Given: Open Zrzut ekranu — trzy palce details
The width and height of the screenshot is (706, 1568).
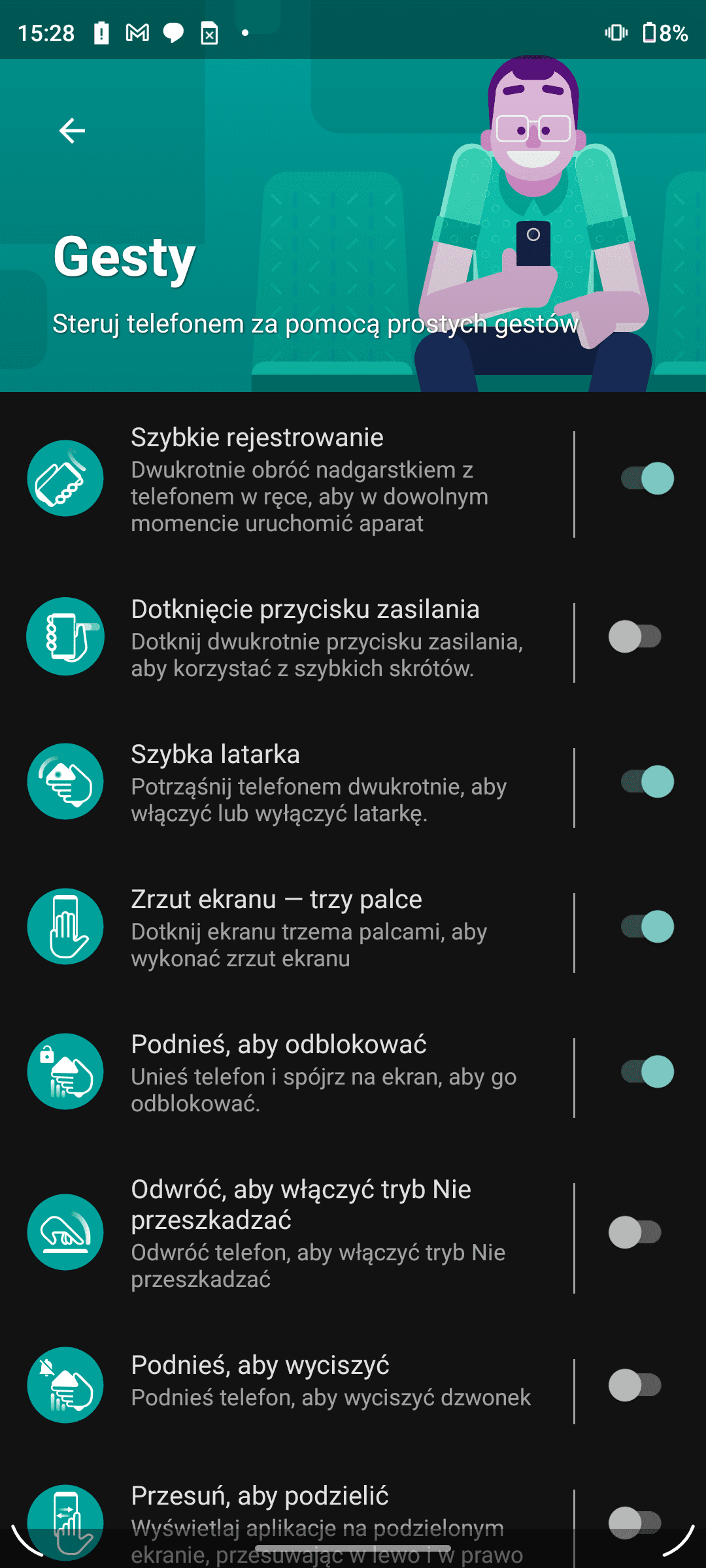Looking at the screenshot, I should pos(288,928).
